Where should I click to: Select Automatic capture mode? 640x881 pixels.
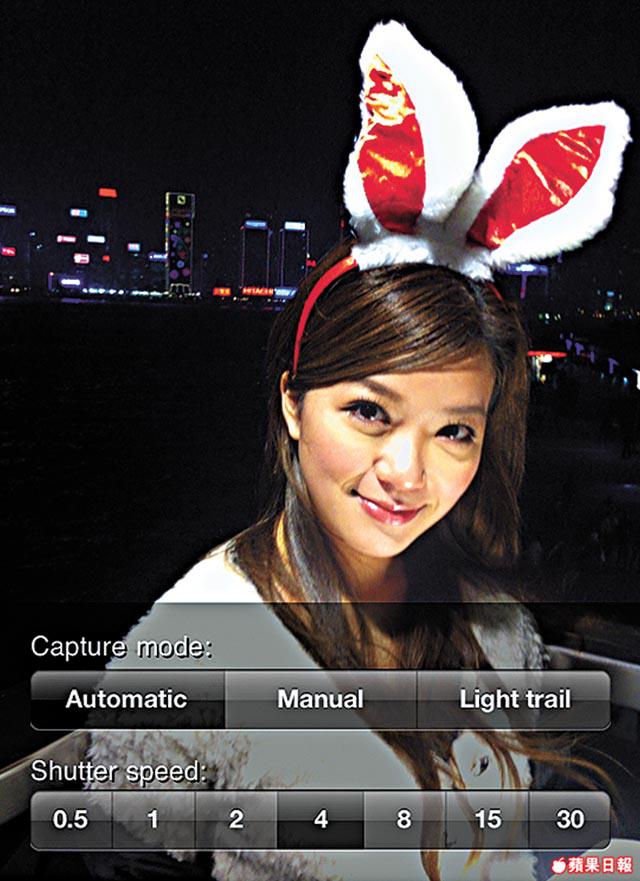127,699
